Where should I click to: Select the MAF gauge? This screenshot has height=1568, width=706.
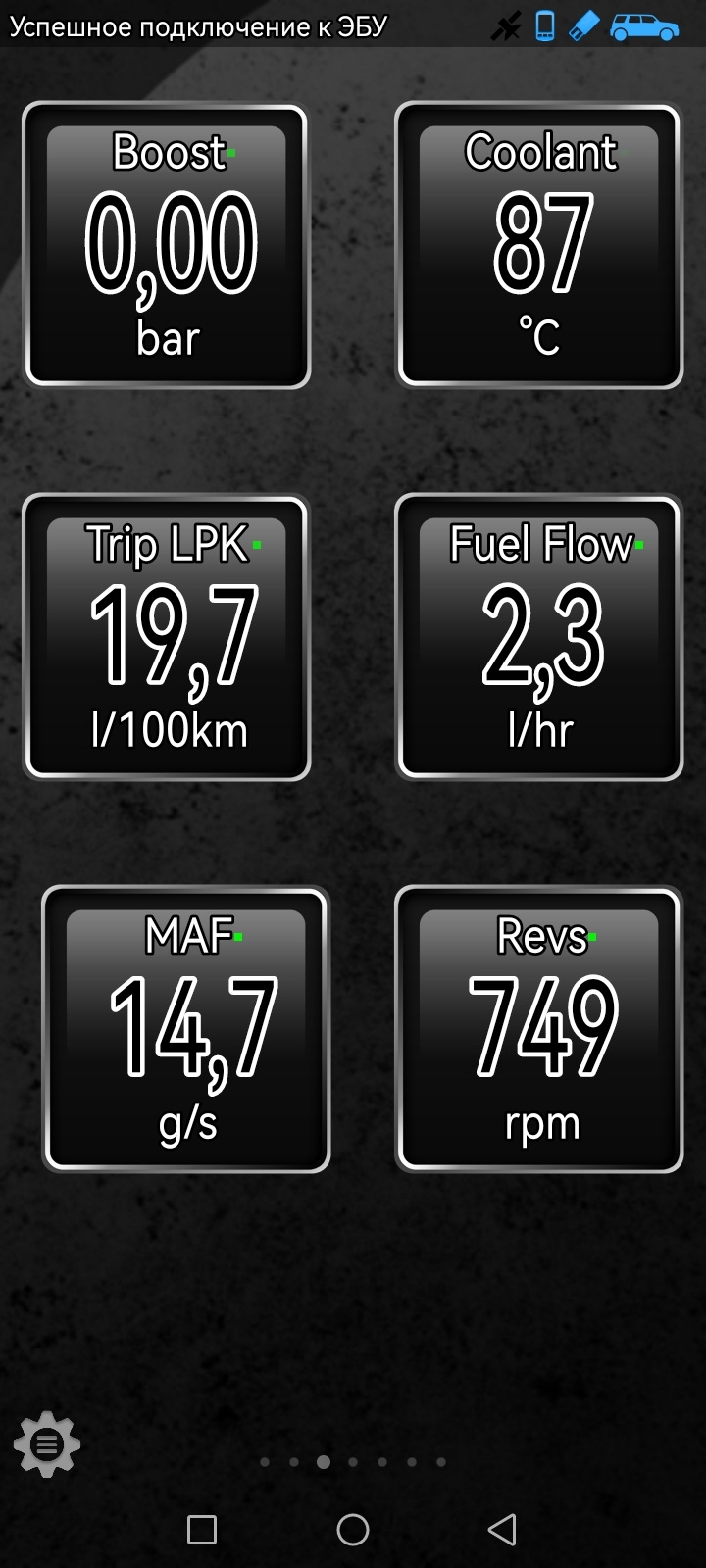pos(186,1029)
